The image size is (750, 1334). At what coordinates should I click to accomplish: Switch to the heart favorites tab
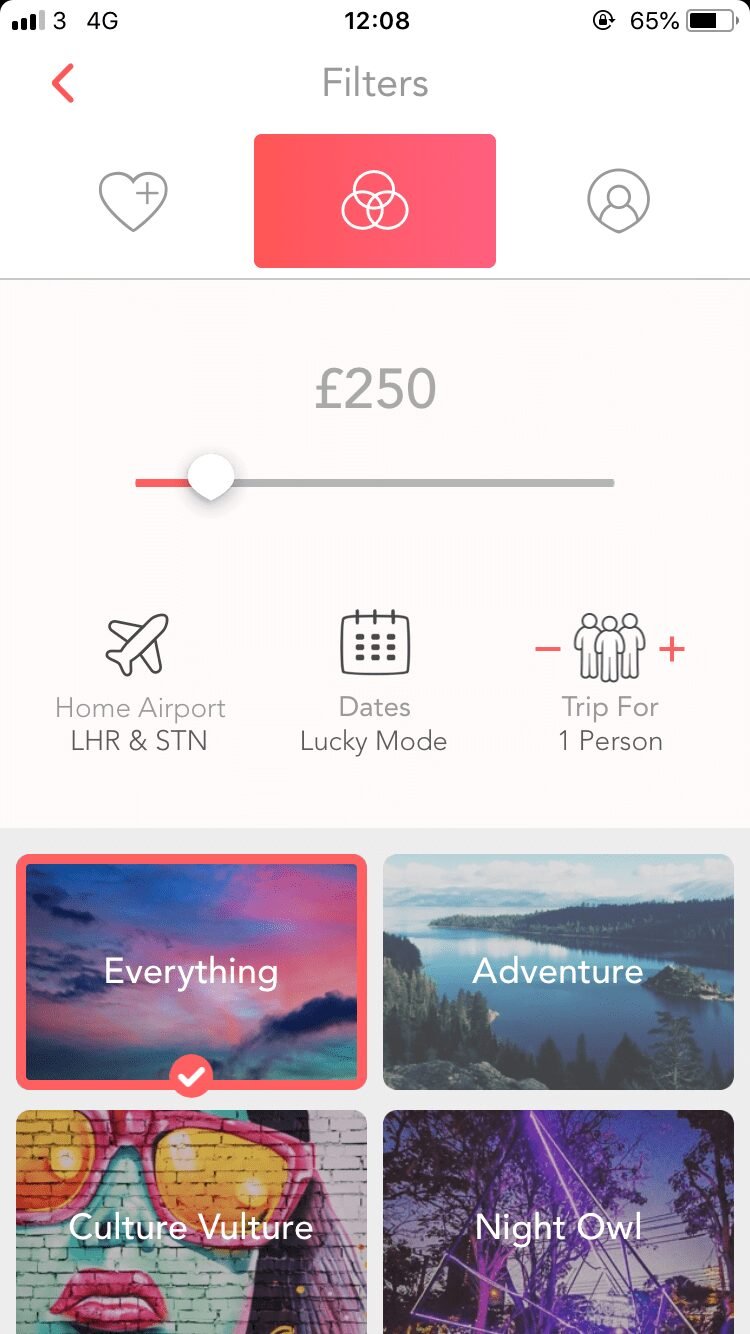coord(133,200)
